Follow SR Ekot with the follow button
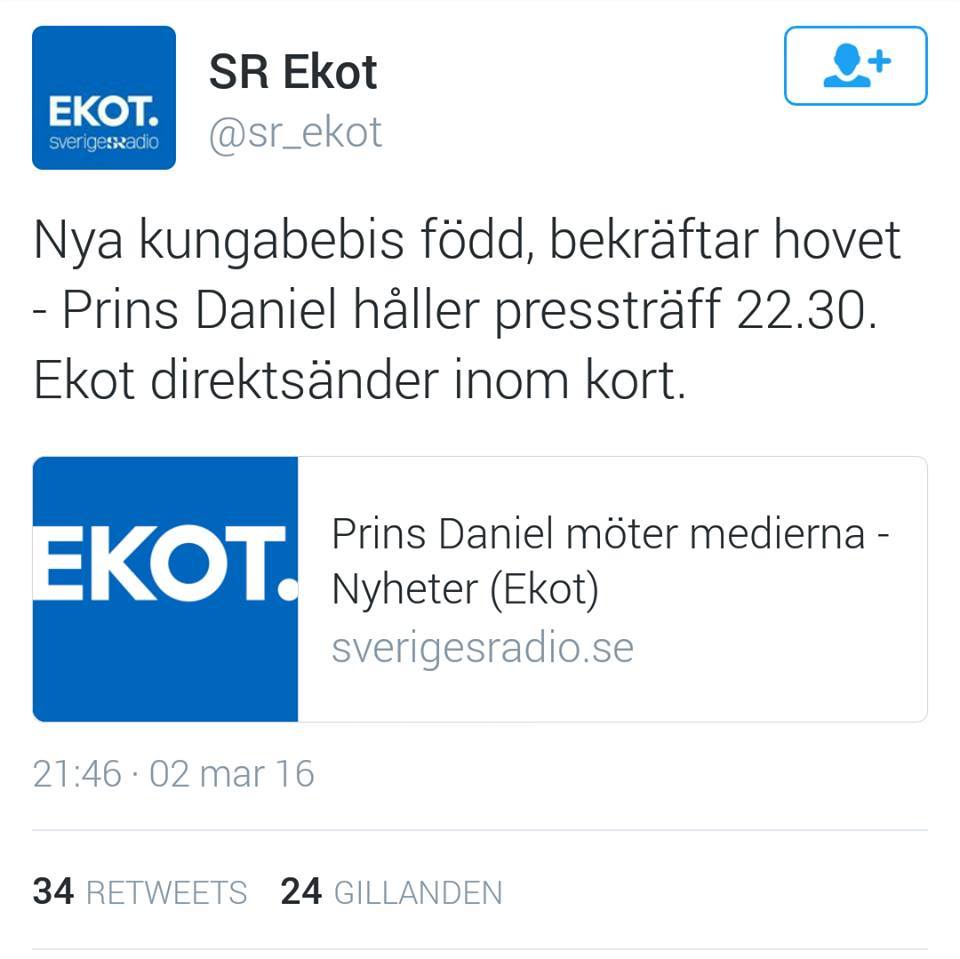Viewport: 960px width, 959px height. point(855,66)
